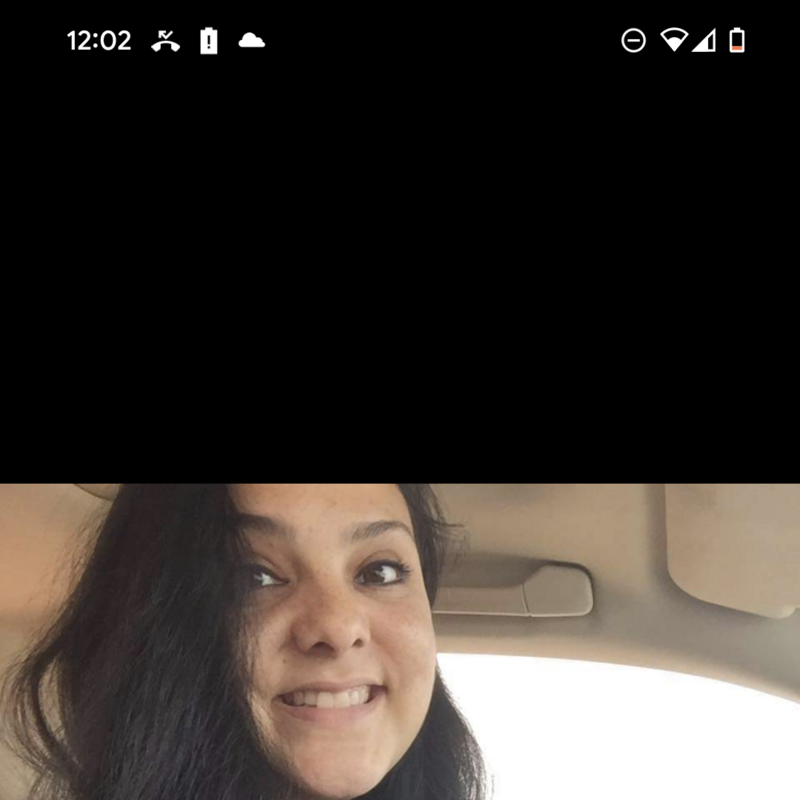The height and width of the screenshot is (800, 800).
Task: Tap the displayed selfie photo
Action: (400, 642)
